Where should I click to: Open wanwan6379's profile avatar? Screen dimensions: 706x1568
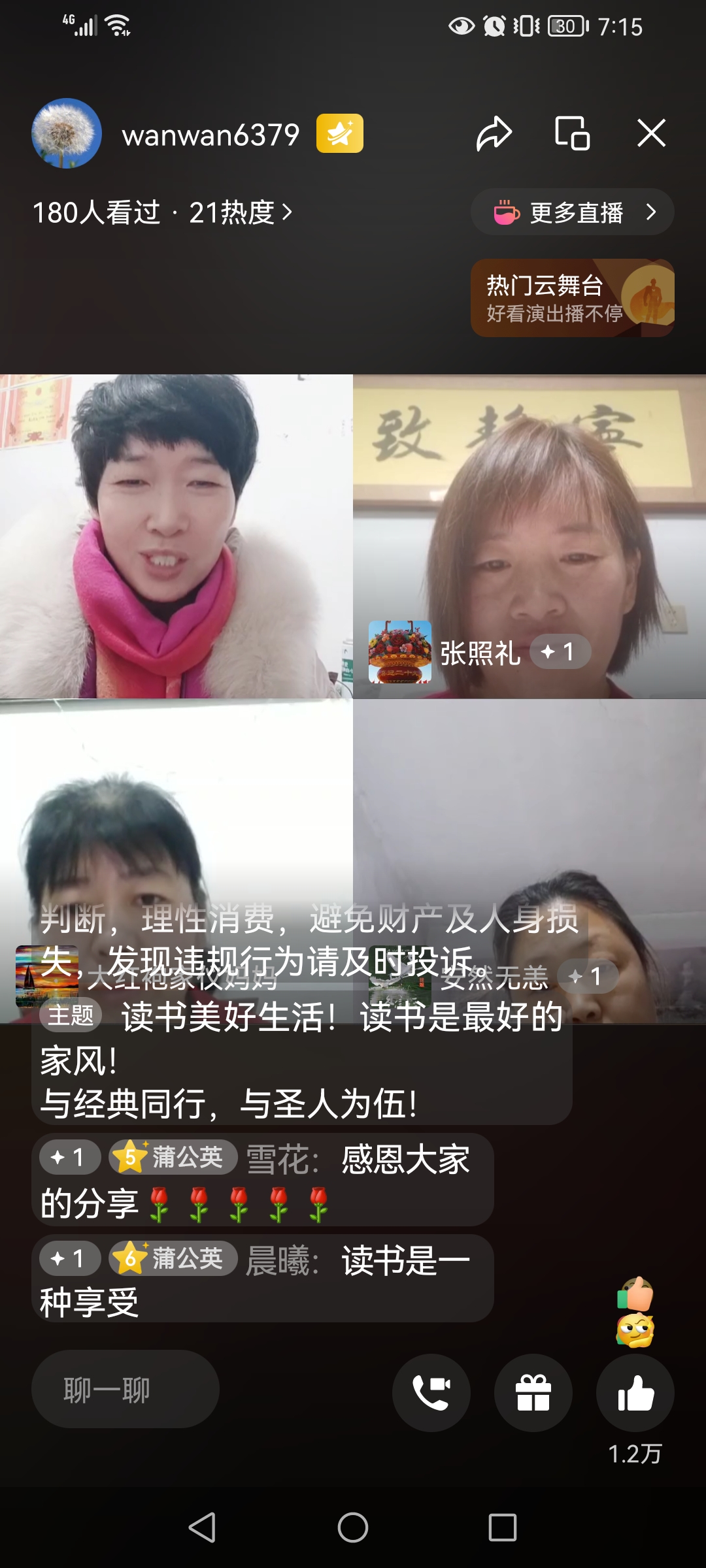click(67, 133)
